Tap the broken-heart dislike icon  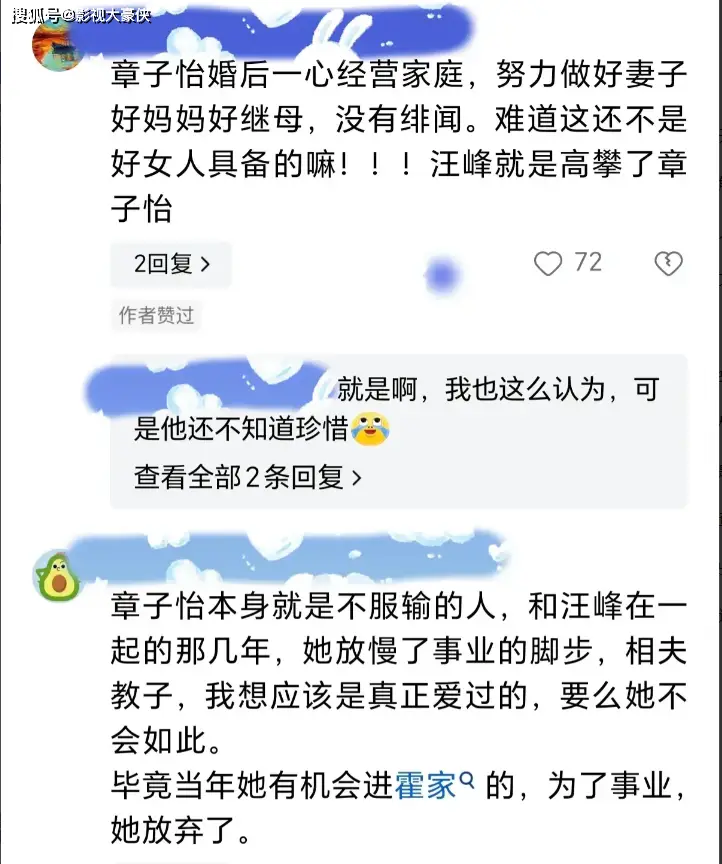(x=668, y=264)
